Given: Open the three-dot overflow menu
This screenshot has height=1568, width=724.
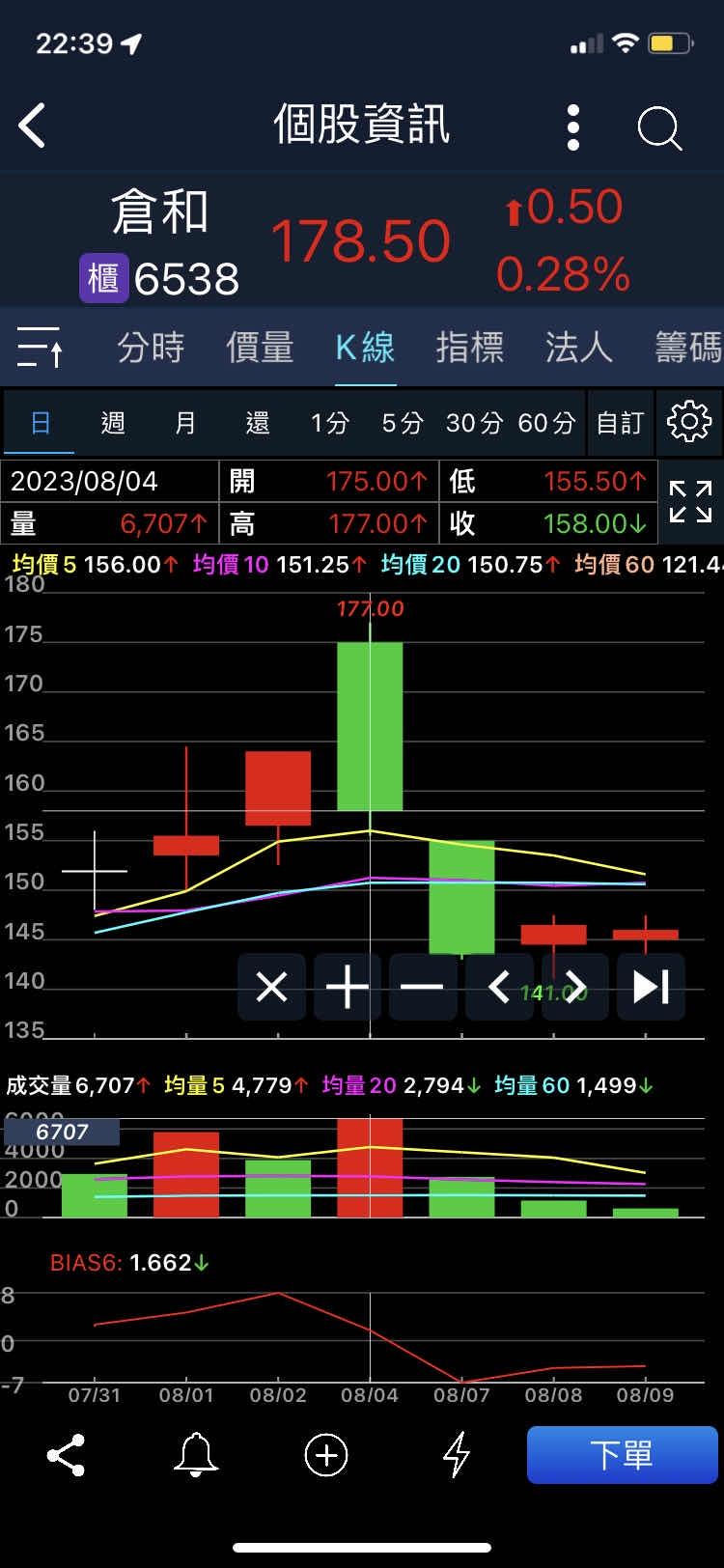Looking at the screenshot, I should (x=573, y=126).
